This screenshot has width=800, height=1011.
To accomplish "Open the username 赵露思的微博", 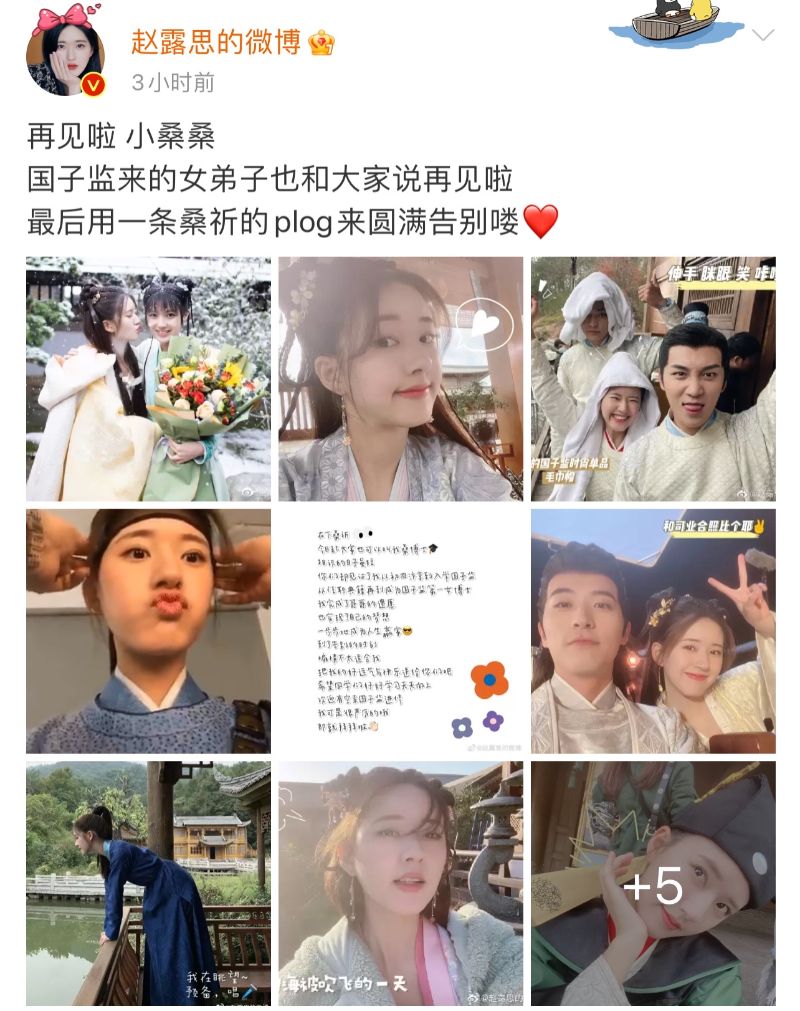I will (216, 41).
